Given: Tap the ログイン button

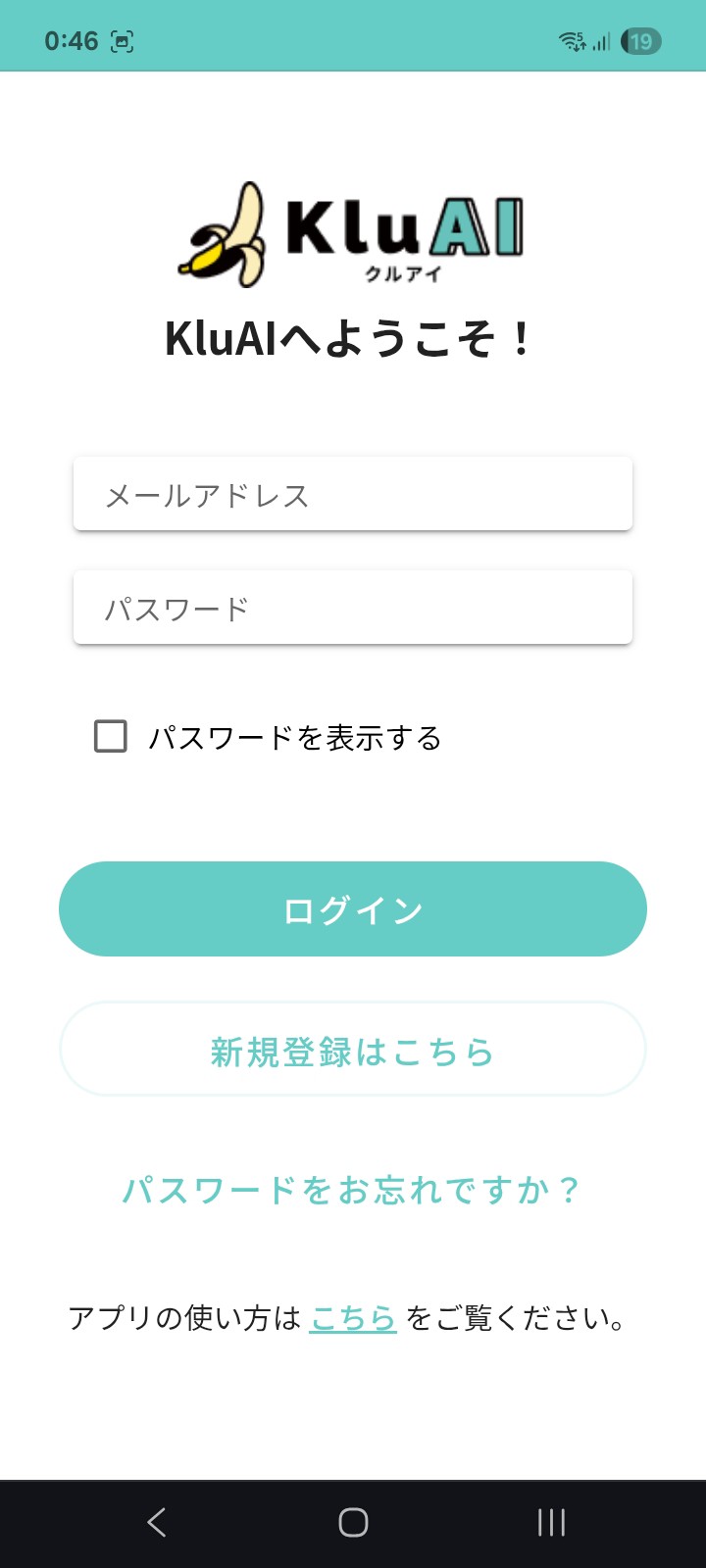Looking at the screenshot, I should 351,908.
